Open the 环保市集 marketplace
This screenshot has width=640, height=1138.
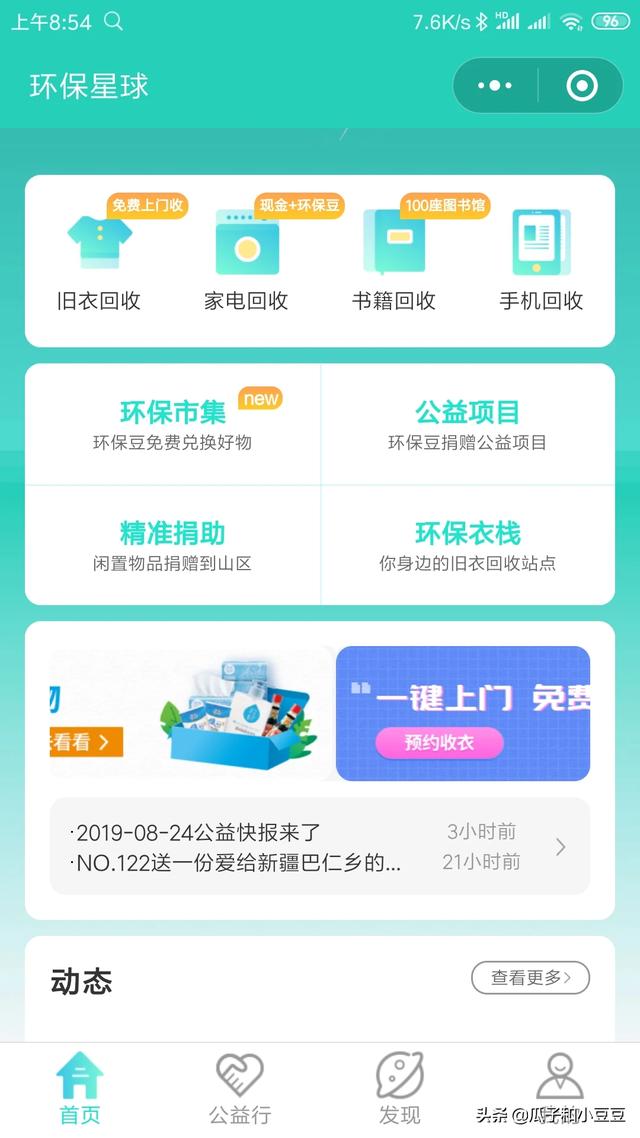point(173,424)
